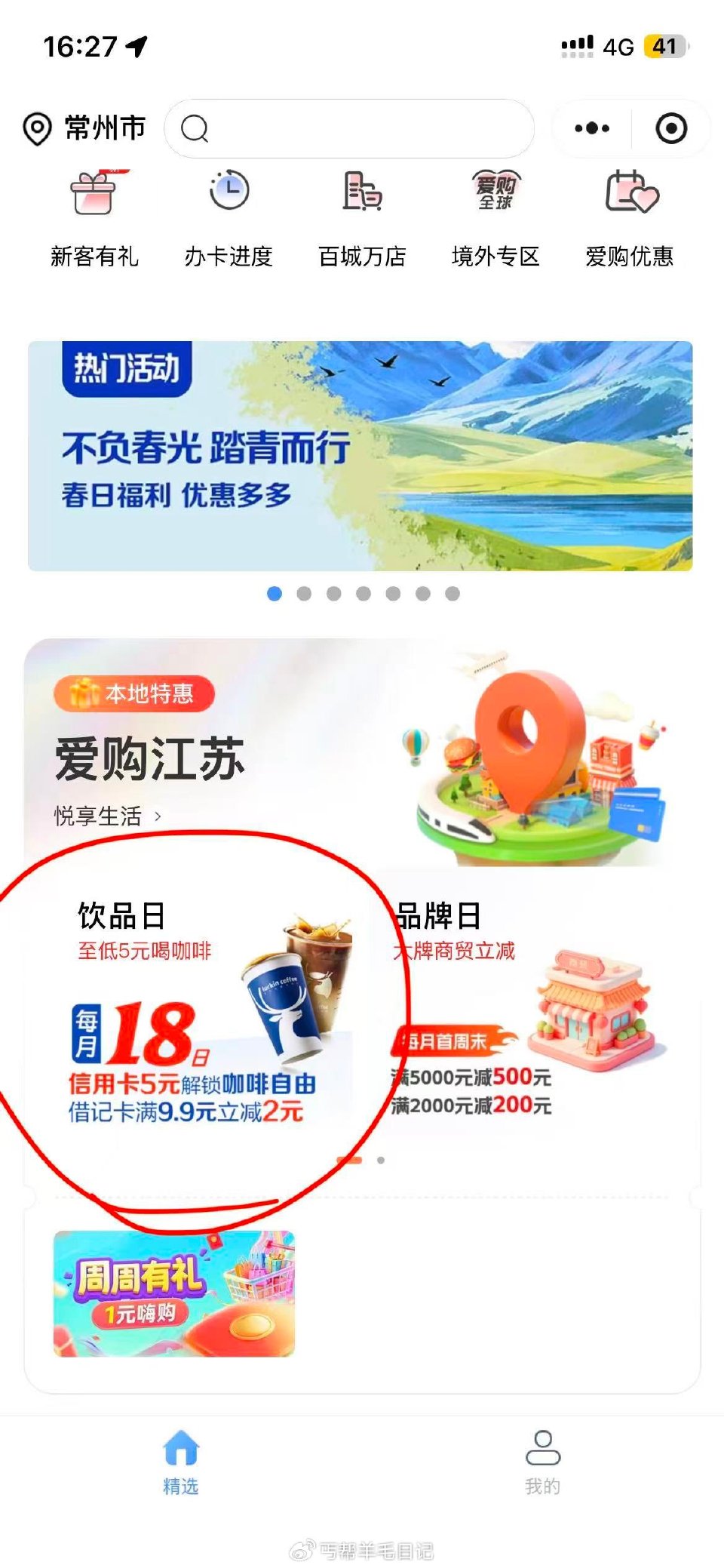
Task: Select the first carousel indicator dot
Action: (273, 595)
